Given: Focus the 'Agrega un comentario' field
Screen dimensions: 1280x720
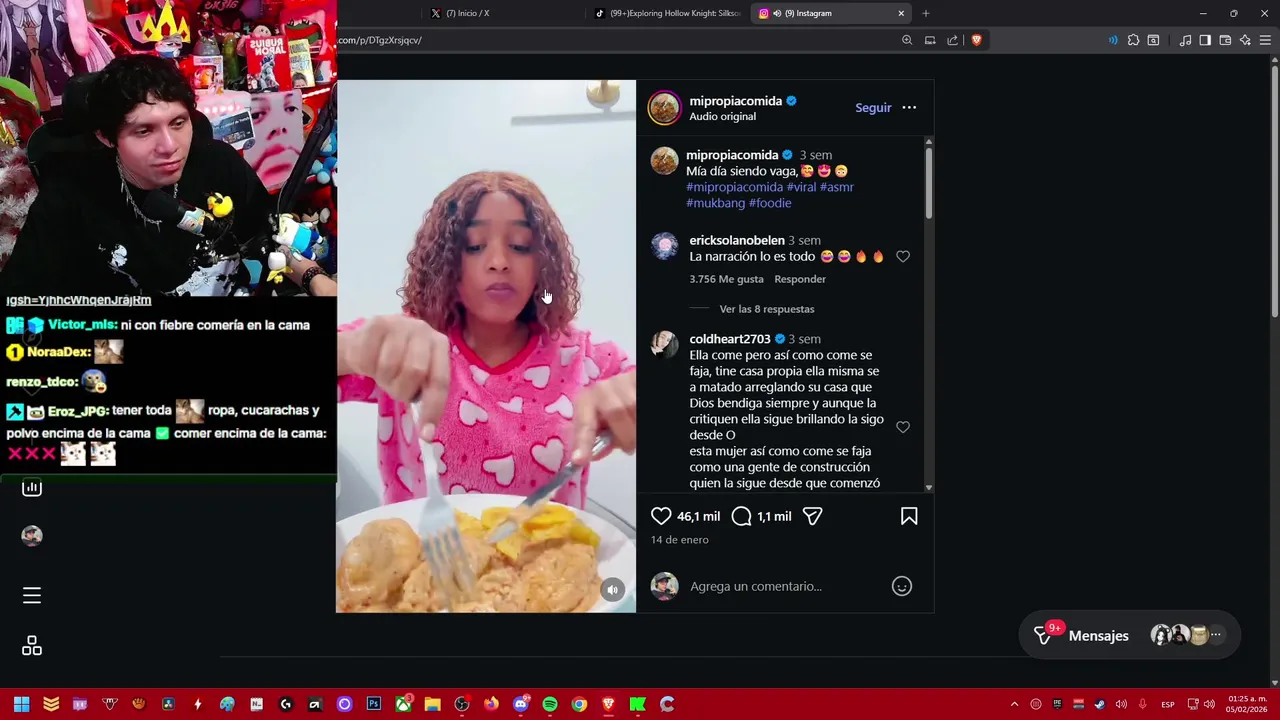Looking at the screenshot, I should pos(780,586).
